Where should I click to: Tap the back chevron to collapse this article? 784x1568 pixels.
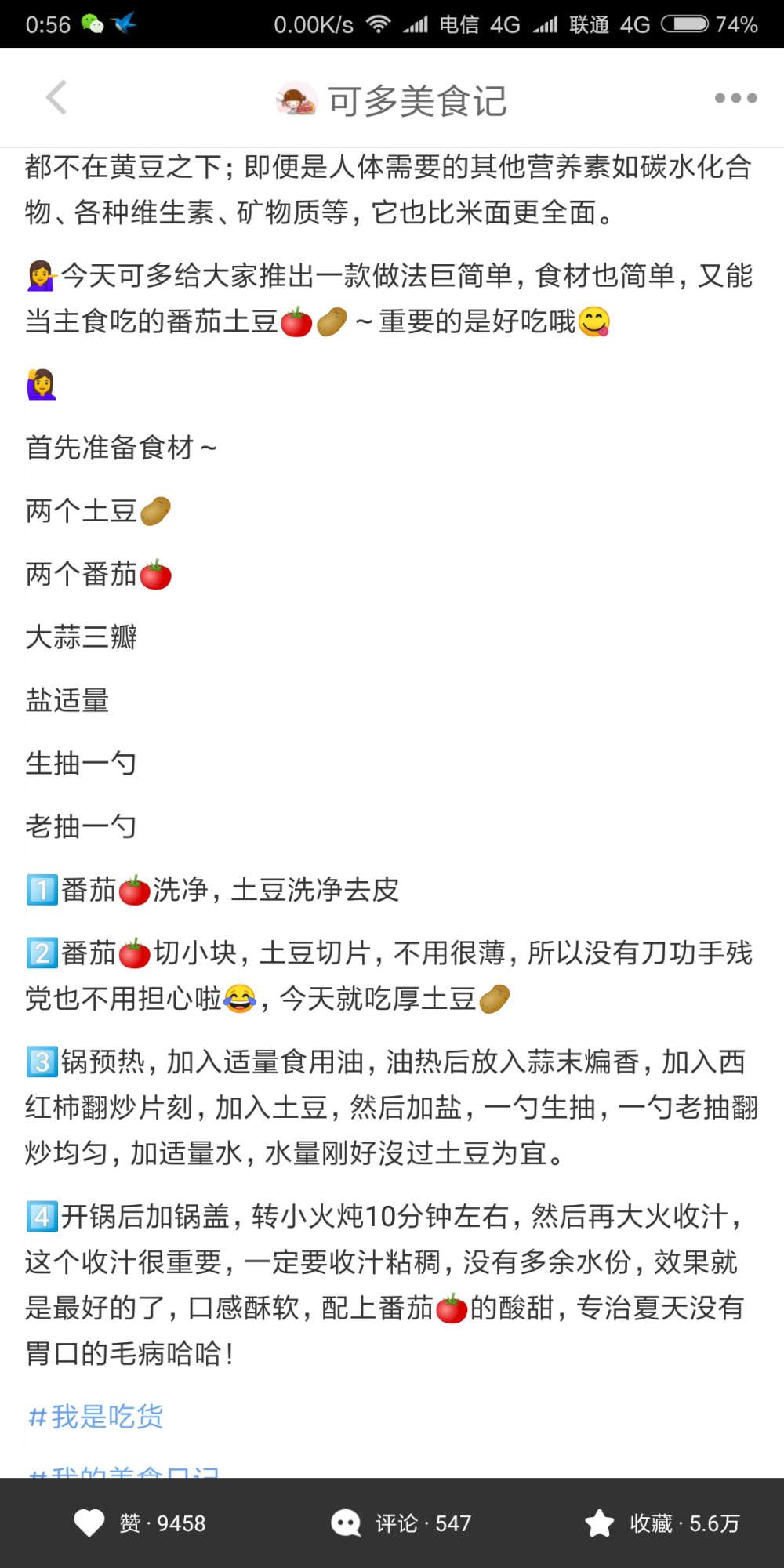click(x=55, y=96)
